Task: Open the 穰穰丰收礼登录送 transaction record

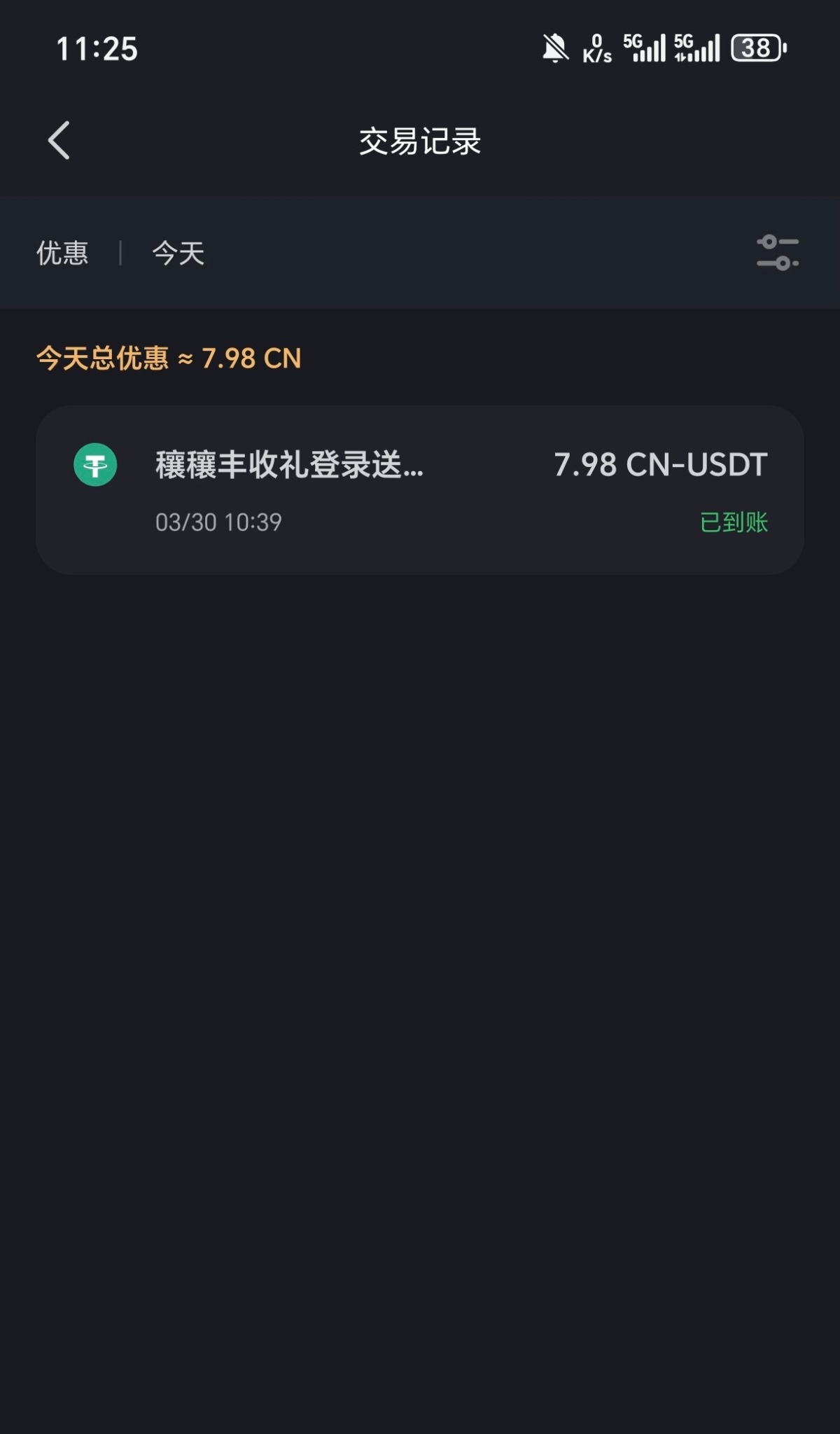Action: point(420,490)
